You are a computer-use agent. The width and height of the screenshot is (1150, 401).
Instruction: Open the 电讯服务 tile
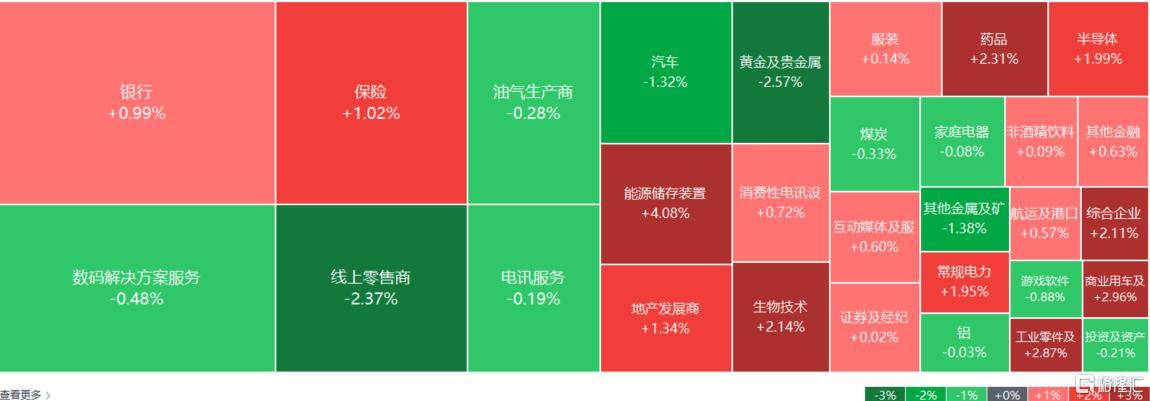(533, 288)
